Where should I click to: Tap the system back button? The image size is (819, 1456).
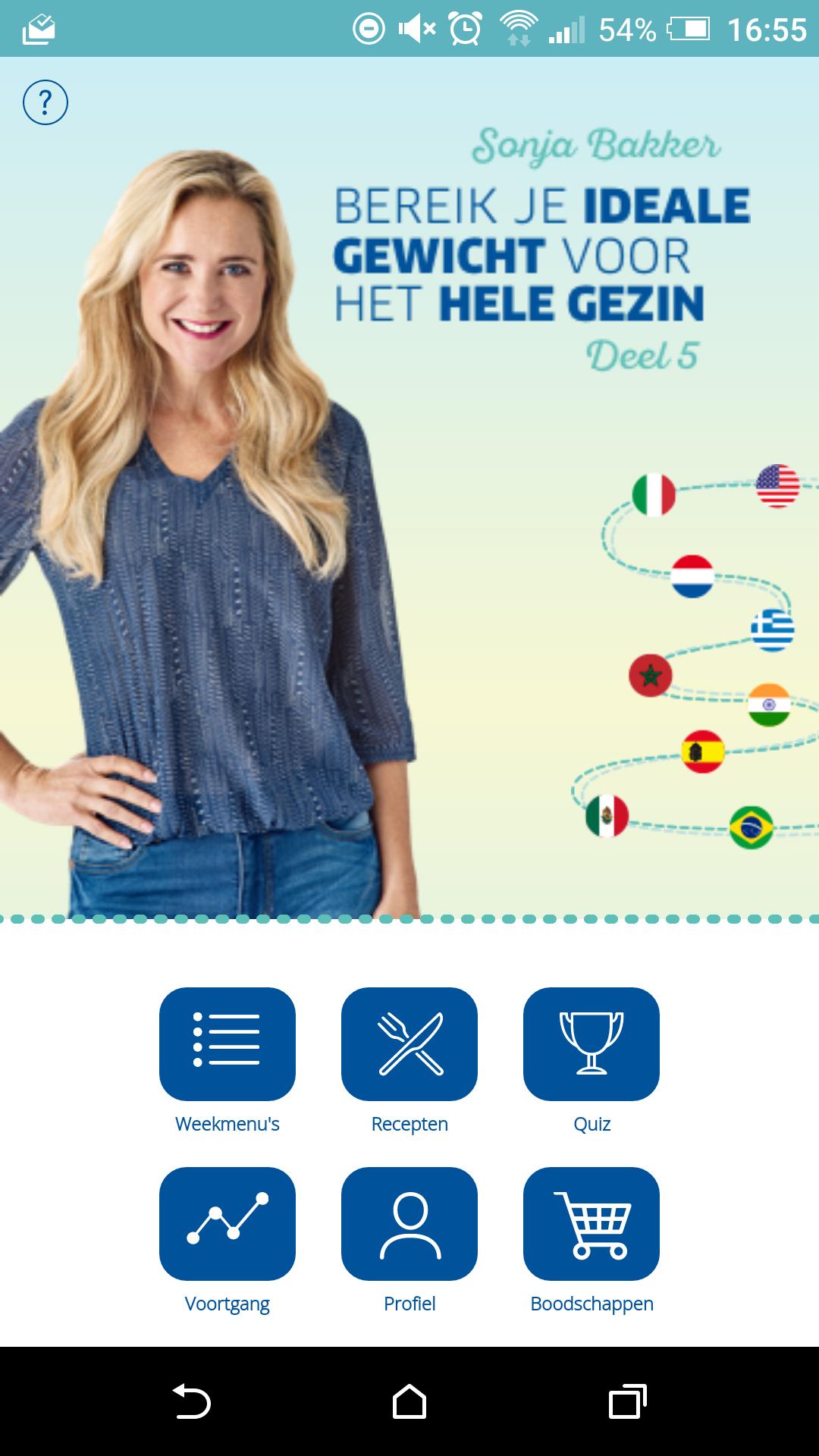[x=191, y=1401]
